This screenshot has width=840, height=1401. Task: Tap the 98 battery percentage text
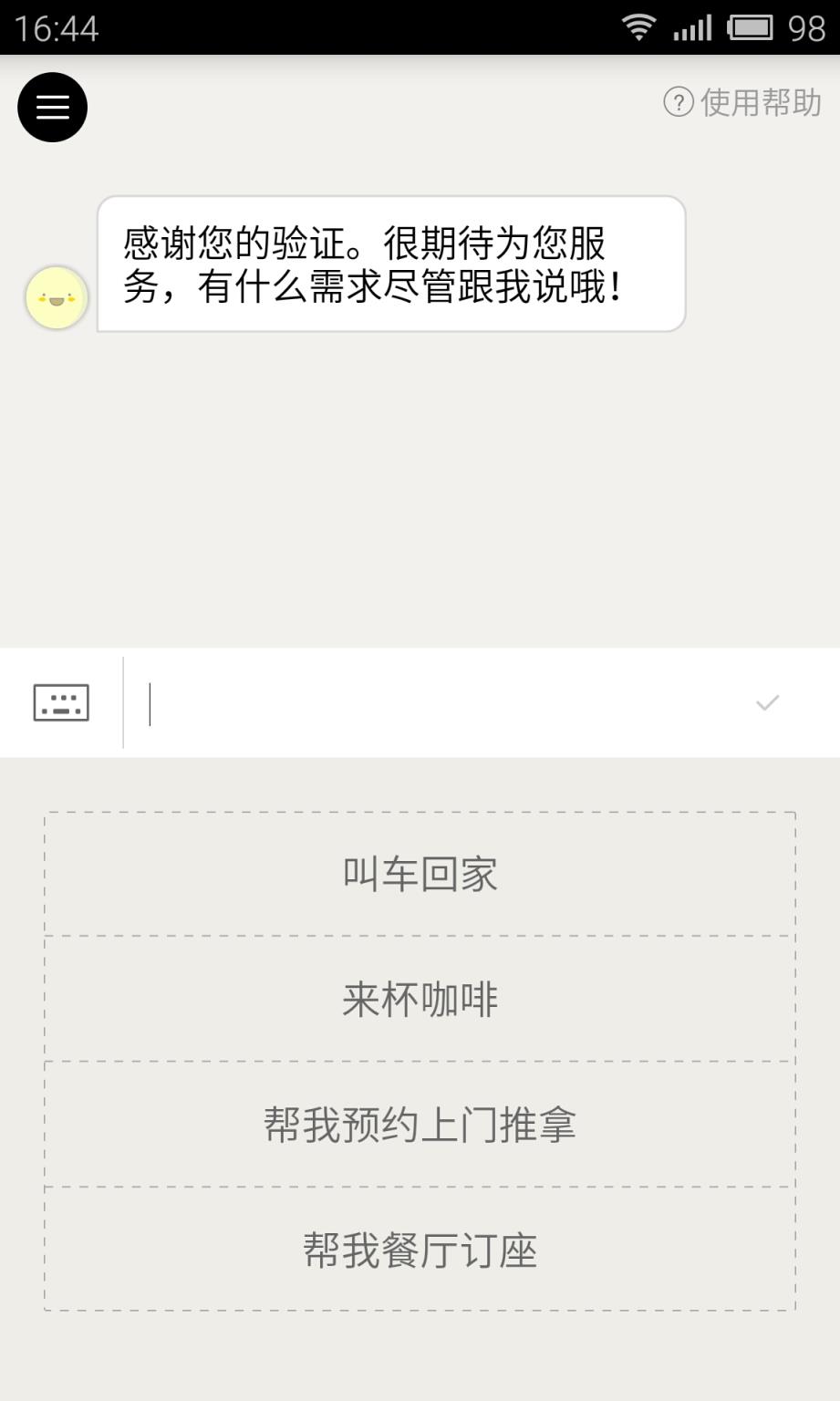tap(806, 27)
